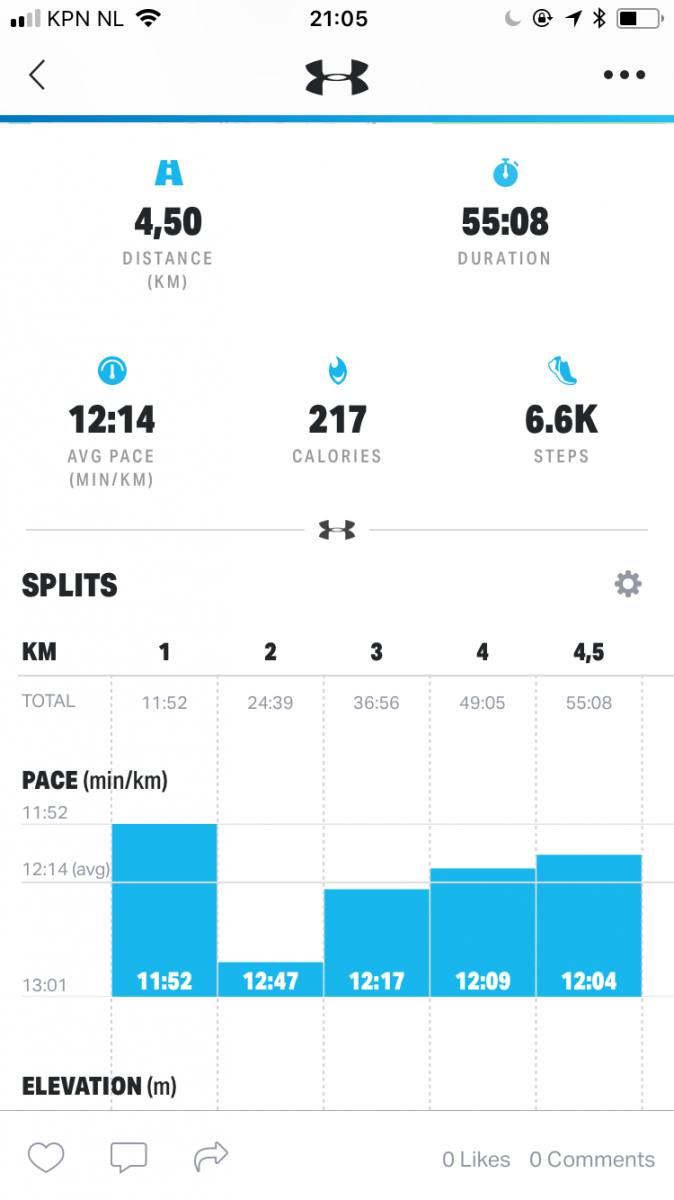Open the comment bubble icon
The width and height of the screenshot is (674, 1200).
point(128,1159)
